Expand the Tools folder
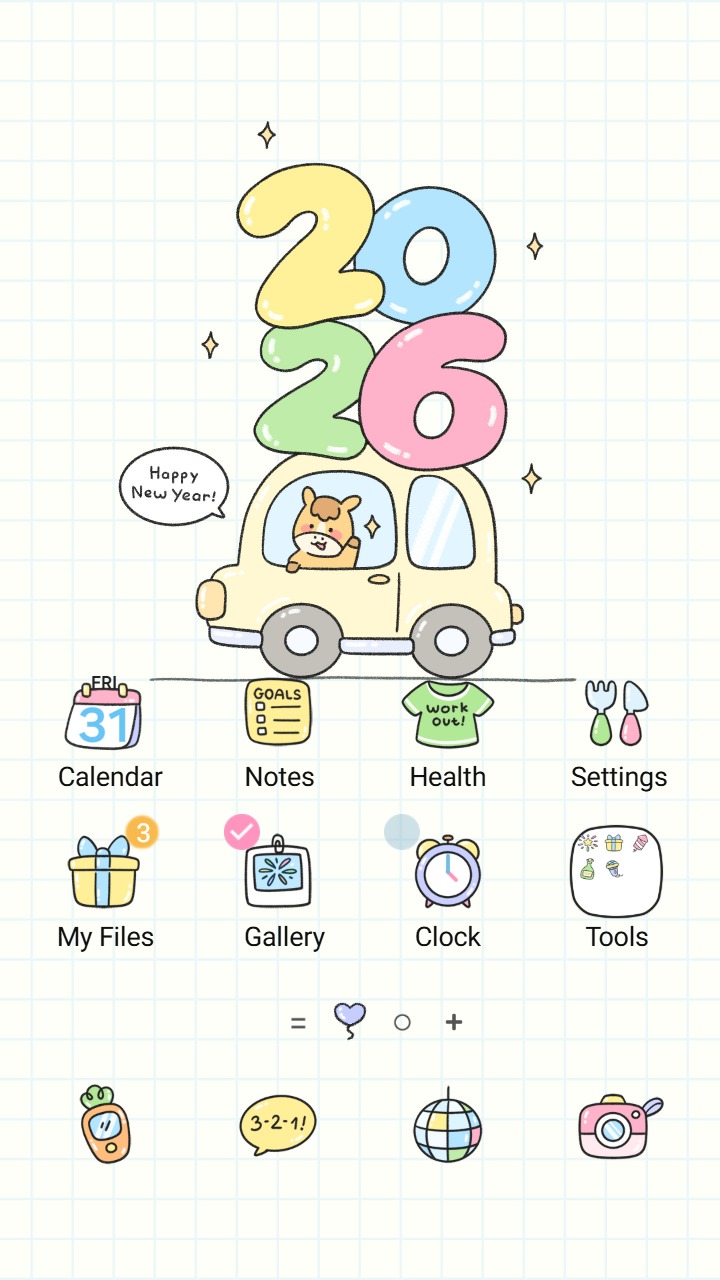Viewport: 720px width, 1280px height. point(617,872)
